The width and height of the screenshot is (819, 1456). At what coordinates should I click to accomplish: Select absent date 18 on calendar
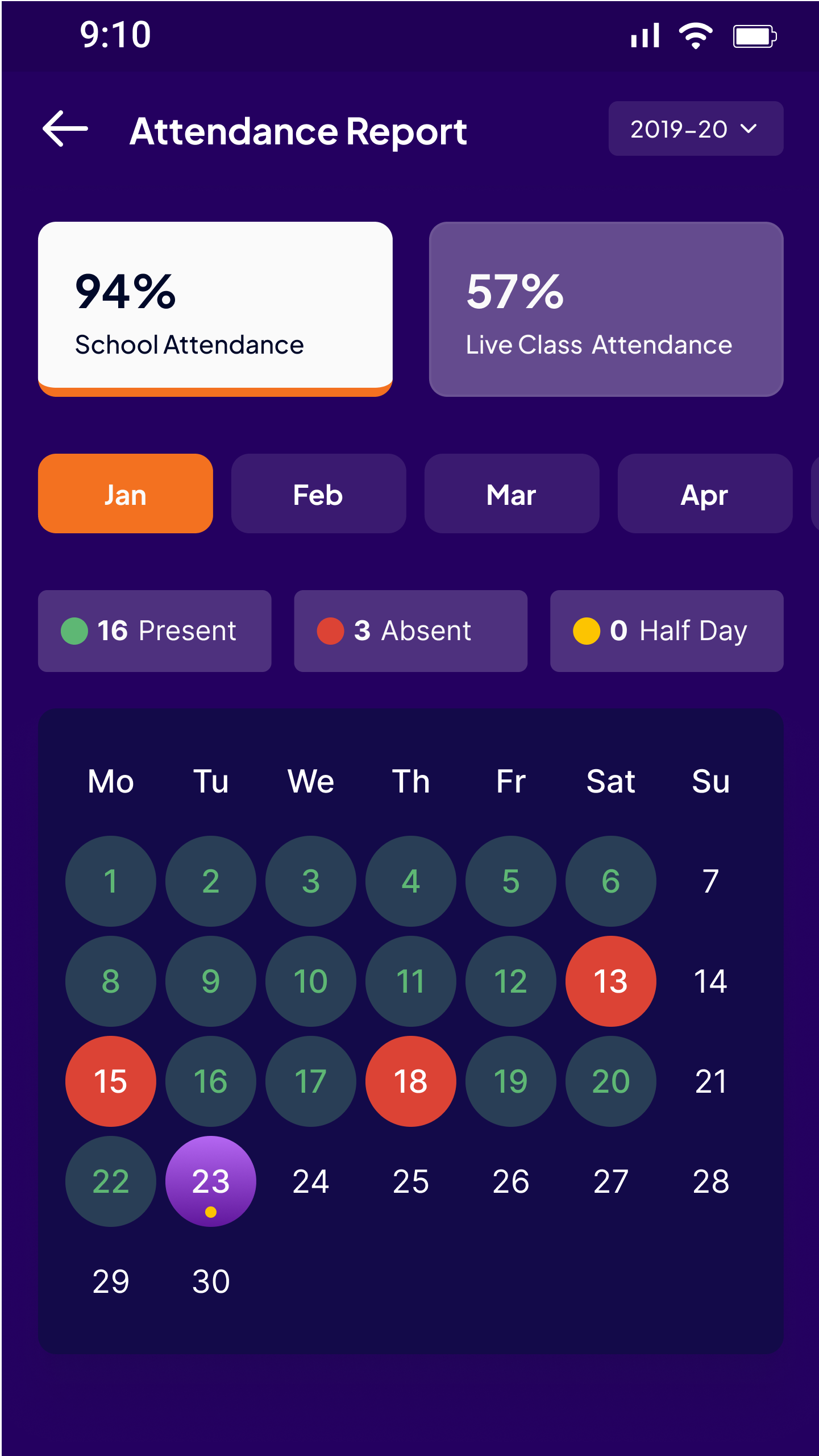tap(410, 1081)
